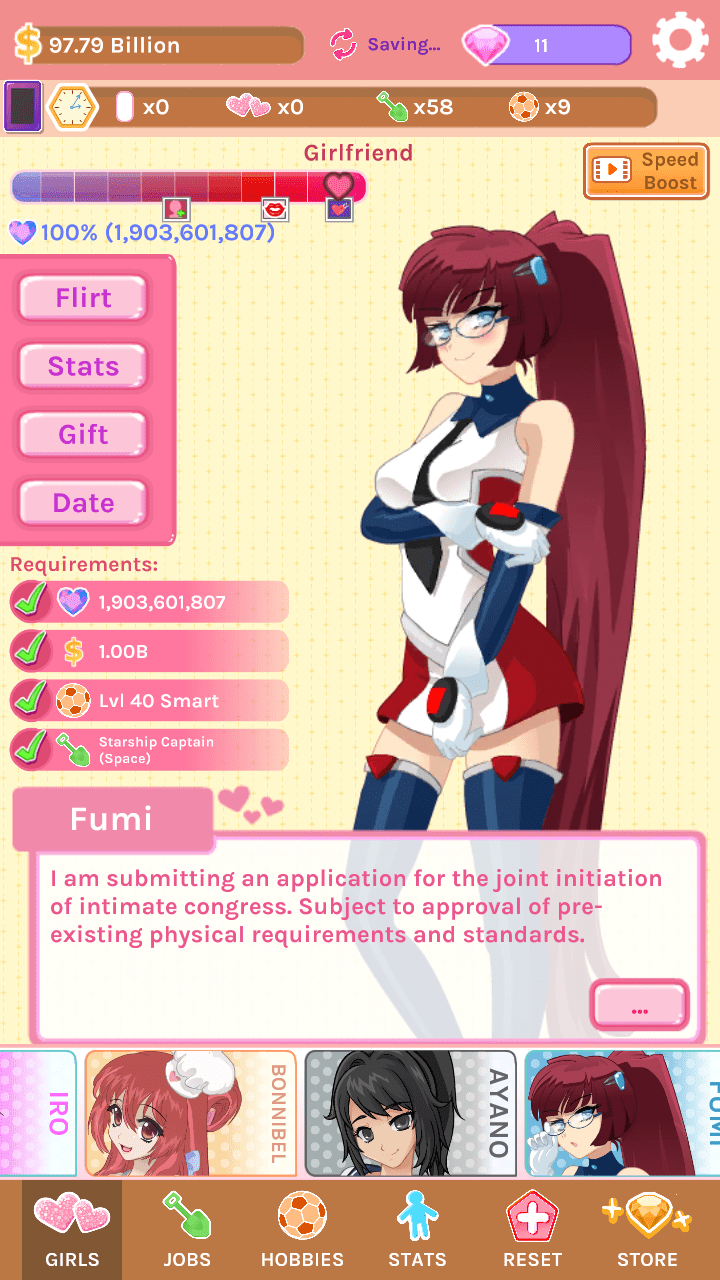
Task: Select Iro's character card
Action: pyautogui.click(x=37, y=1113)
